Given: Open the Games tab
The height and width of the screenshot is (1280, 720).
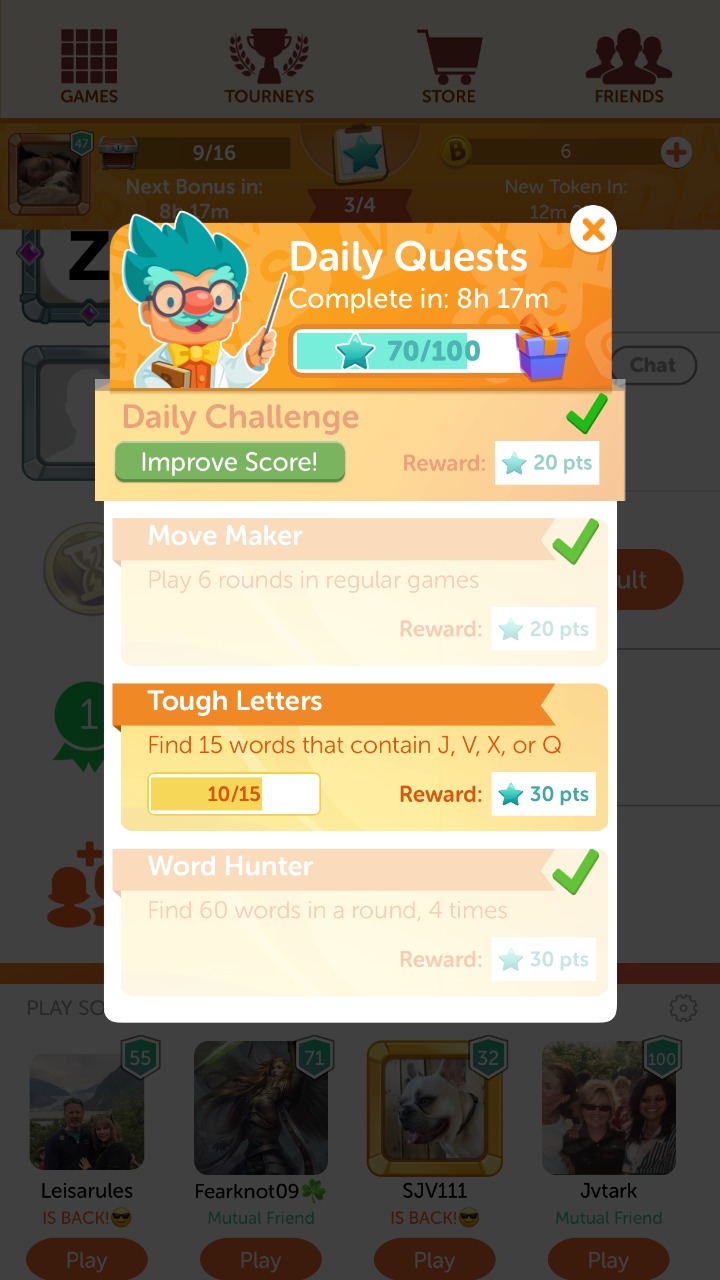Looking at the screenshot, I should click(89, 66).
